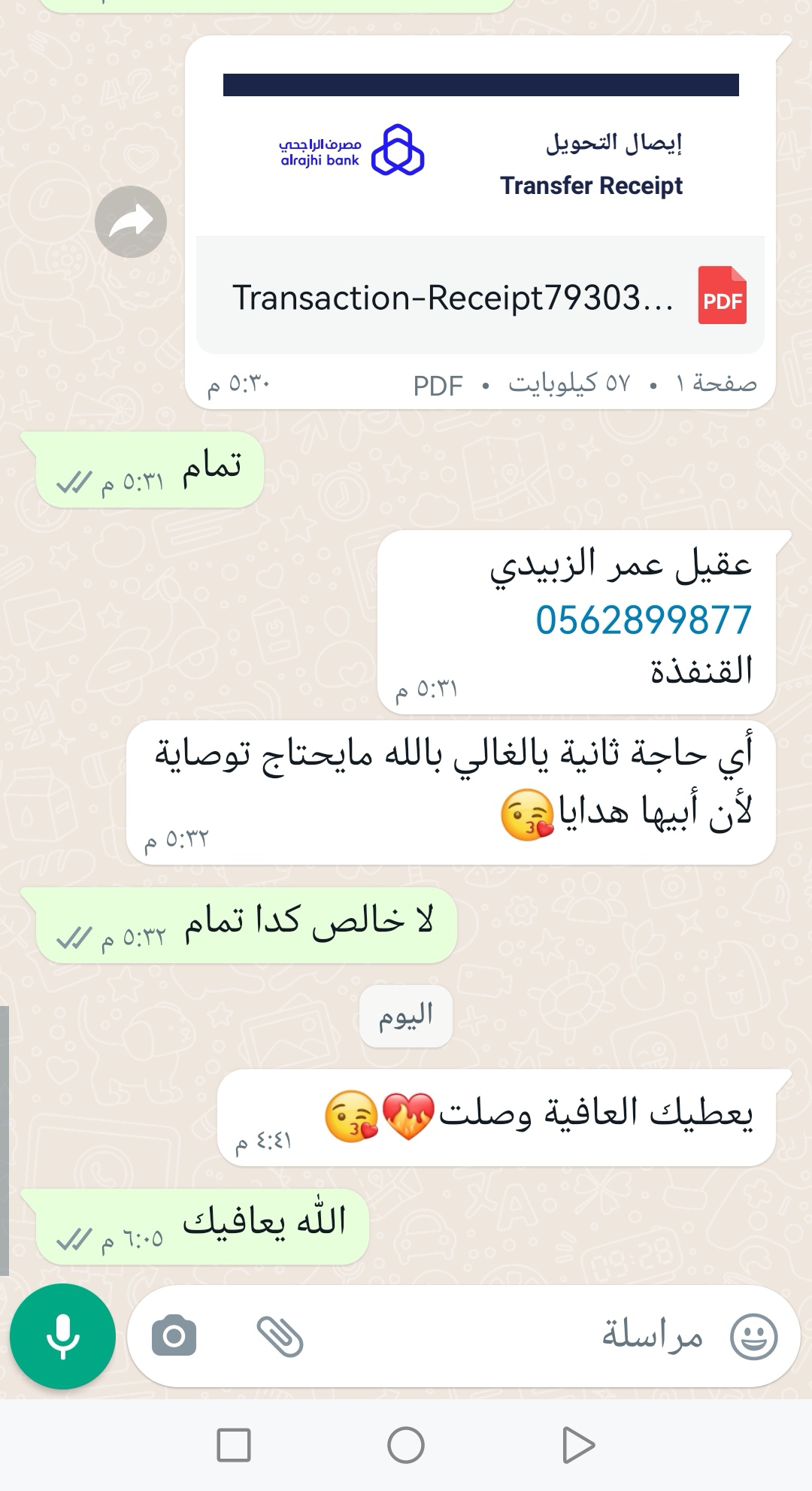This screenshot has width=812, height=1491.
Task: Forward the Transfer Receipt PDF message
Action: pos(131,222)
